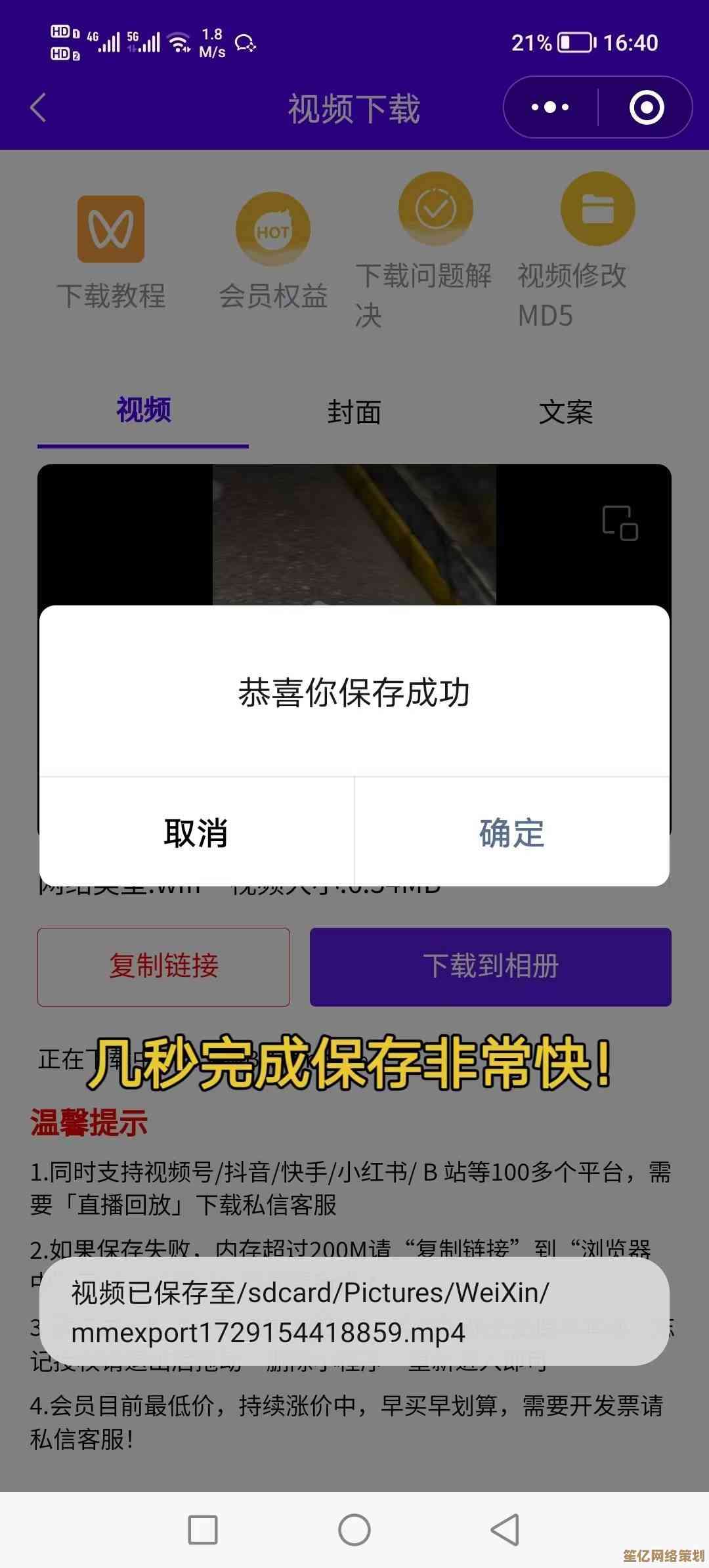Dismiss the dialog with 取消

click(x=196, y=833)
